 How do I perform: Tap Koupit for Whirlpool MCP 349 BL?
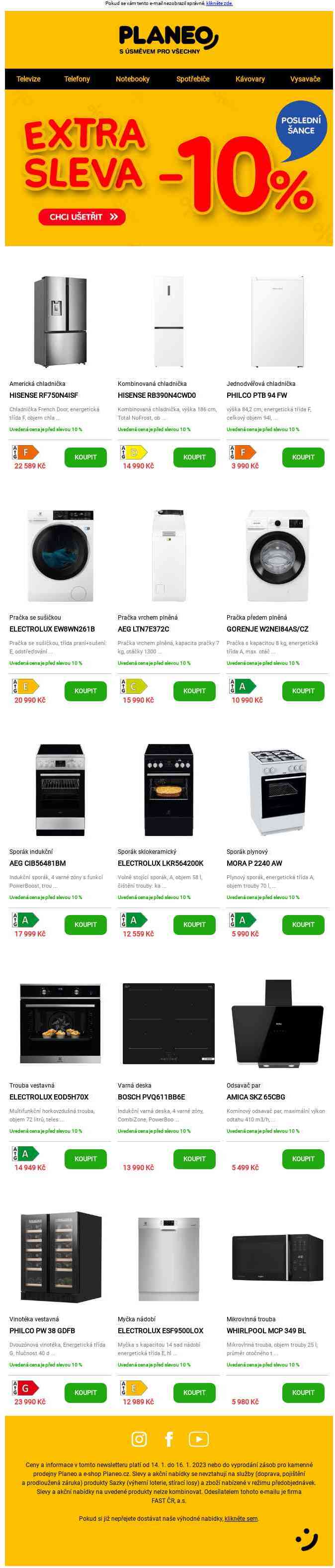[x=303, y=1392]
